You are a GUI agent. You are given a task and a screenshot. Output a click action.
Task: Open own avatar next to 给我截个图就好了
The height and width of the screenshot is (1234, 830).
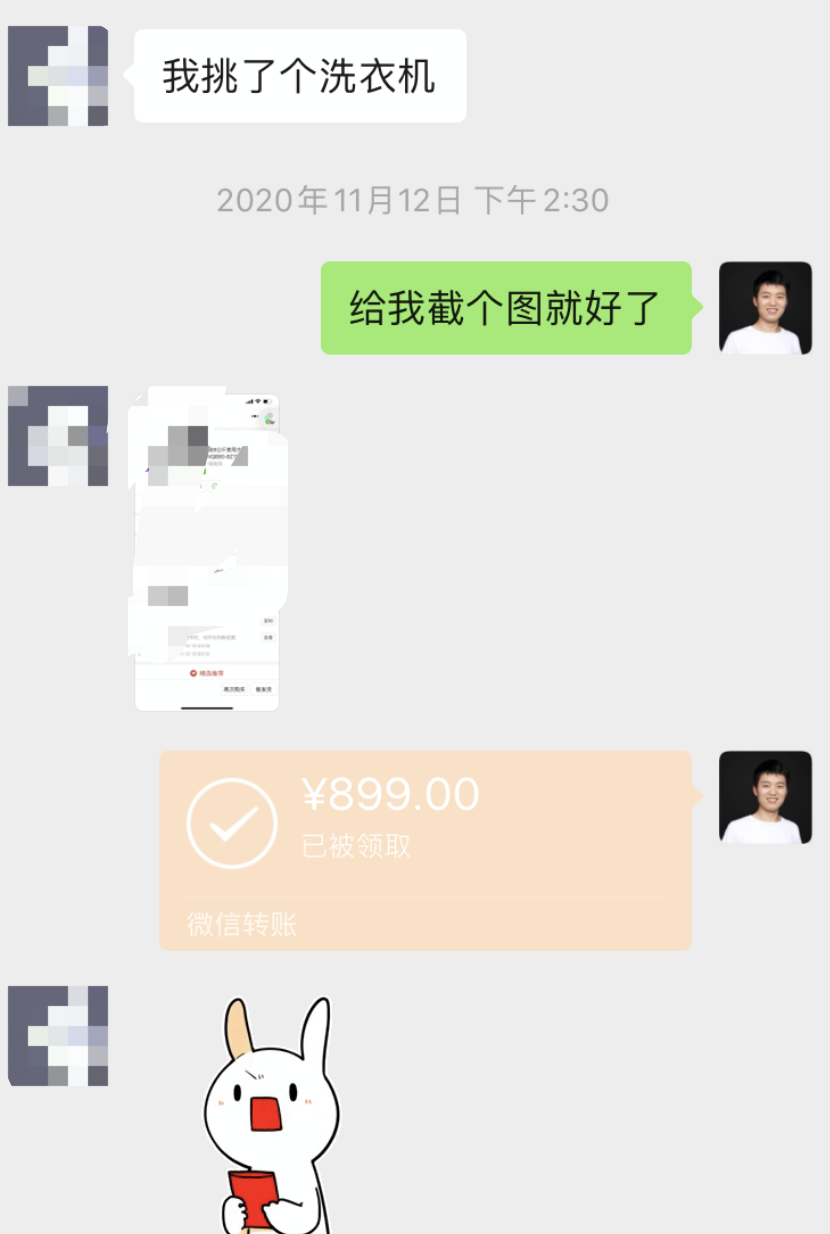pos(765,308)
